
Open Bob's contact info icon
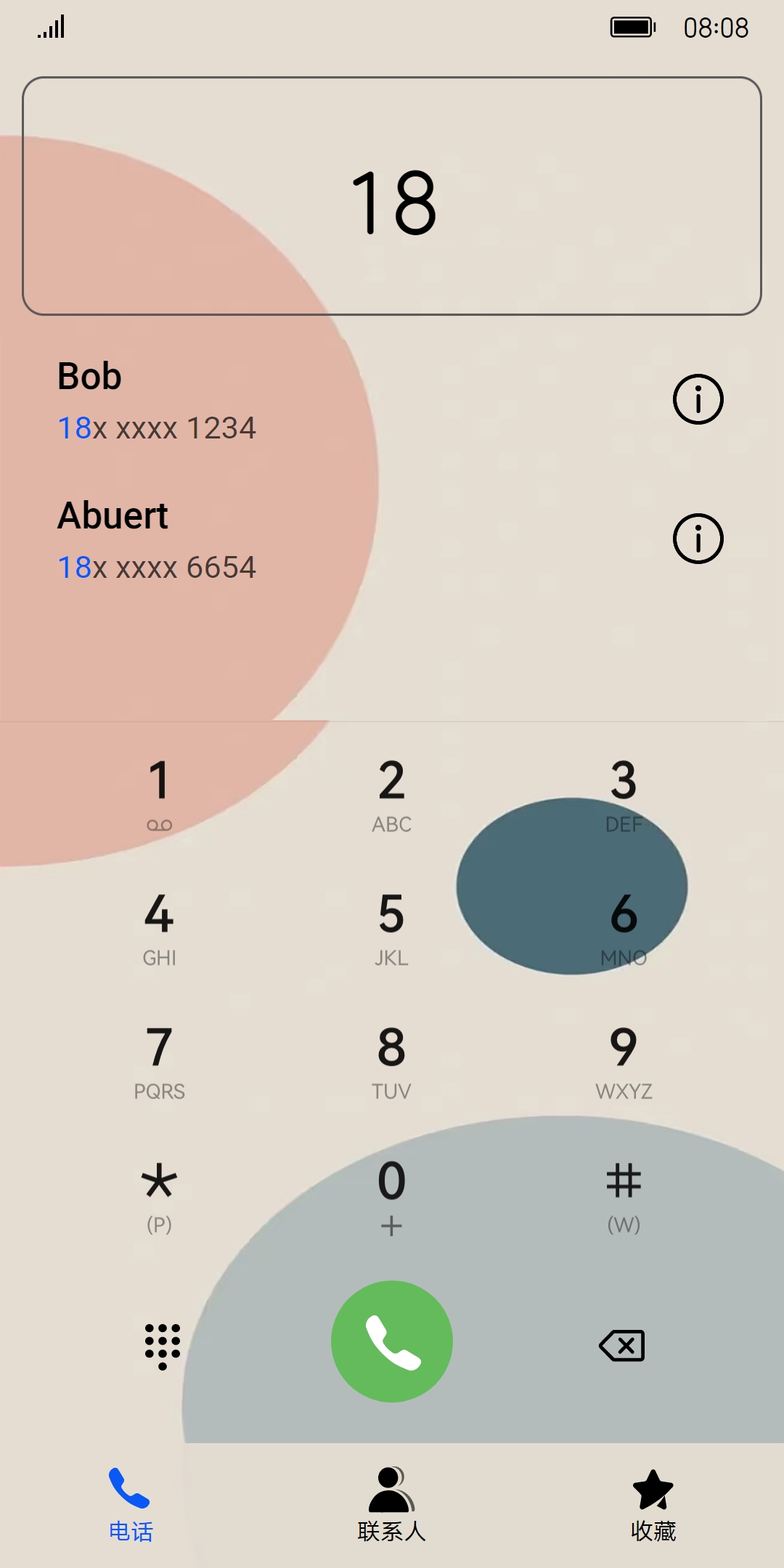[698, 399]
